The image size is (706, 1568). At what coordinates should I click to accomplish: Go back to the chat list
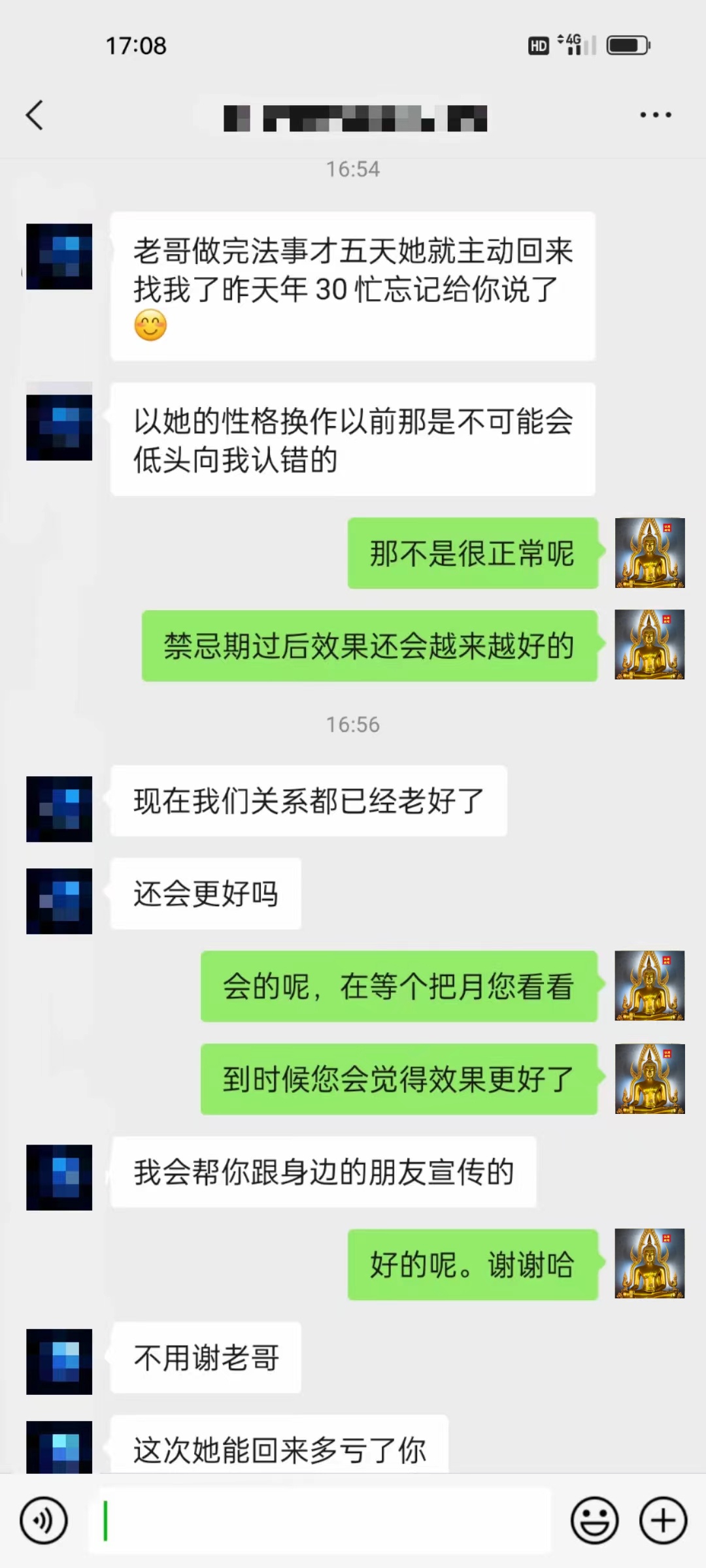[35, 116]
